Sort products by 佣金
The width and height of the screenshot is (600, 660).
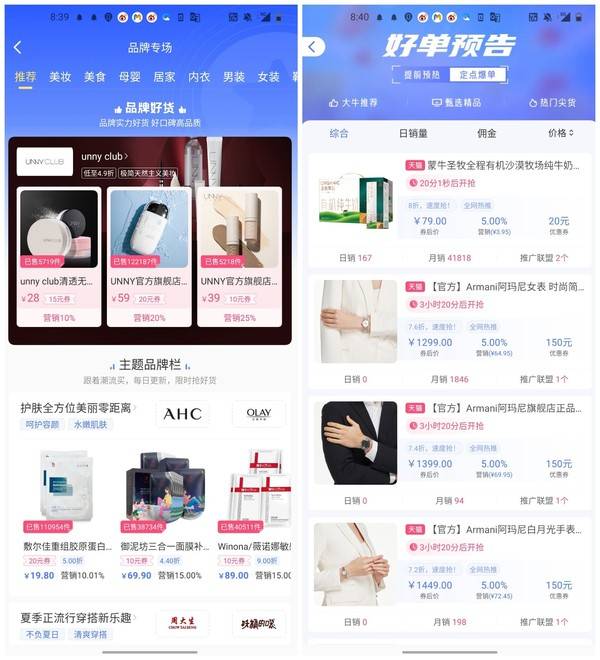[x=486, y=133]
